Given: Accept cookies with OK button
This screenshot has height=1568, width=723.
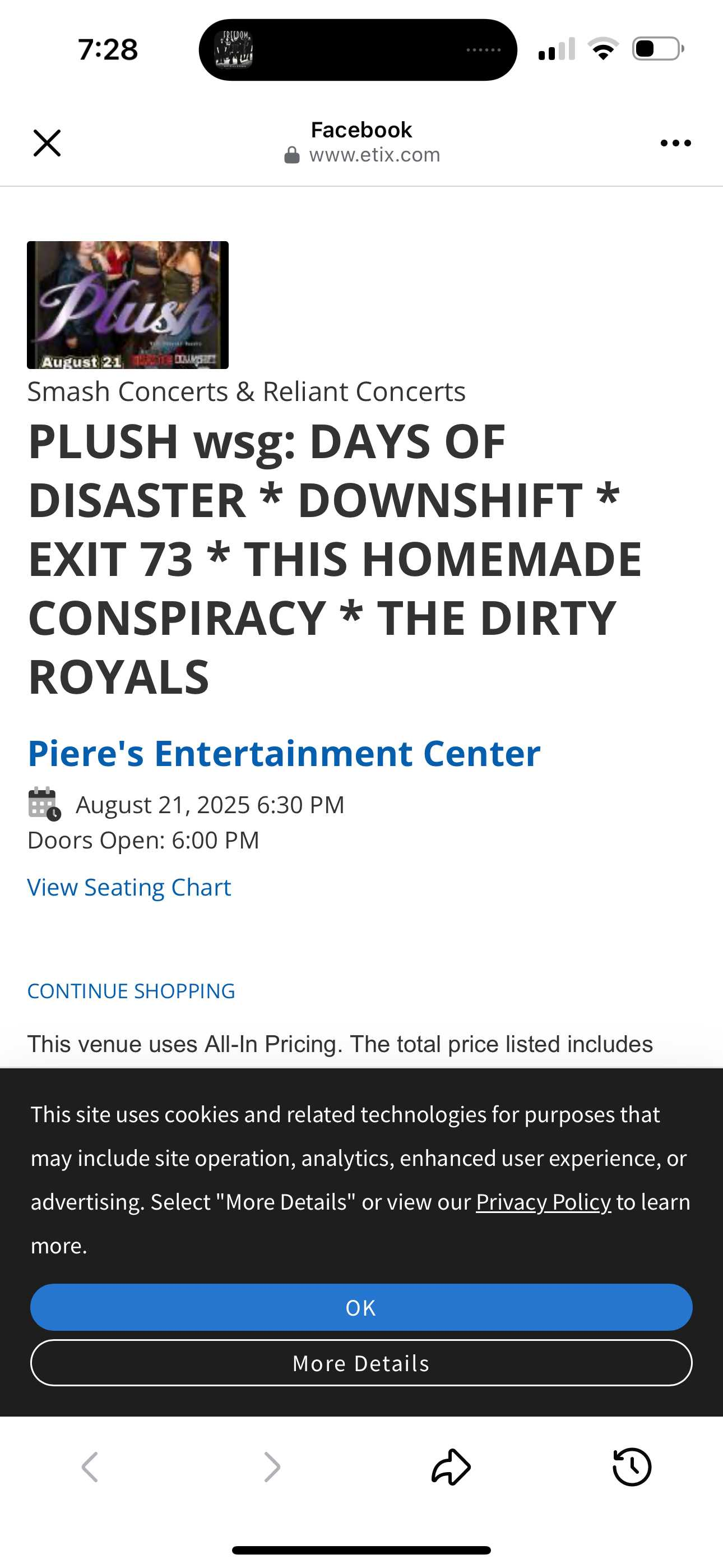Looking at the screenshot, I should (361, 1307).
